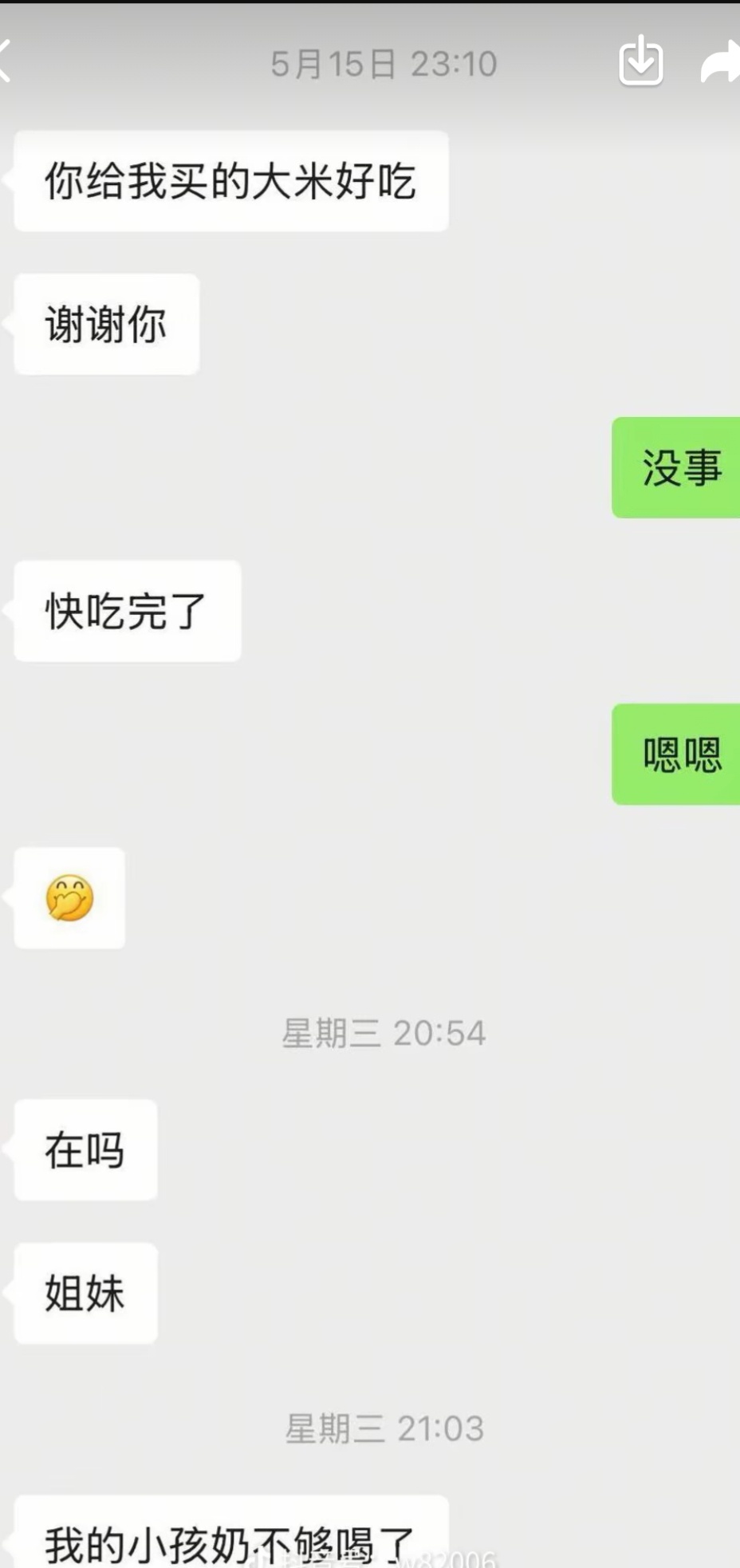The width and height of the screenshot is (740, 1568).
Task: Go back using the top-left arrow
Action: (4, 61)
